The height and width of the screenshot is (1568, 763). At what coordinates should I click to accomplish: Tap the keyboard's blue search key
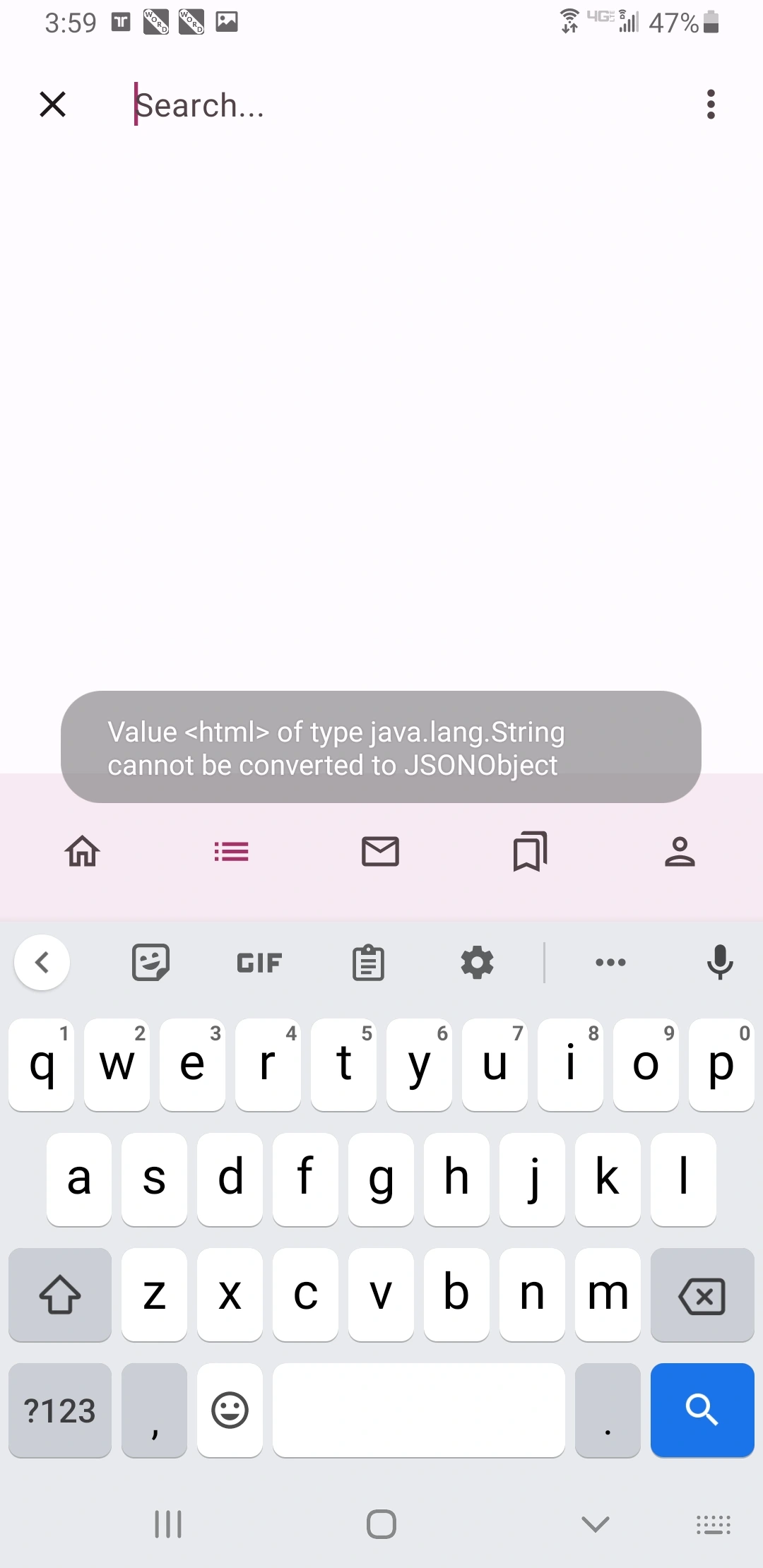702,1410
